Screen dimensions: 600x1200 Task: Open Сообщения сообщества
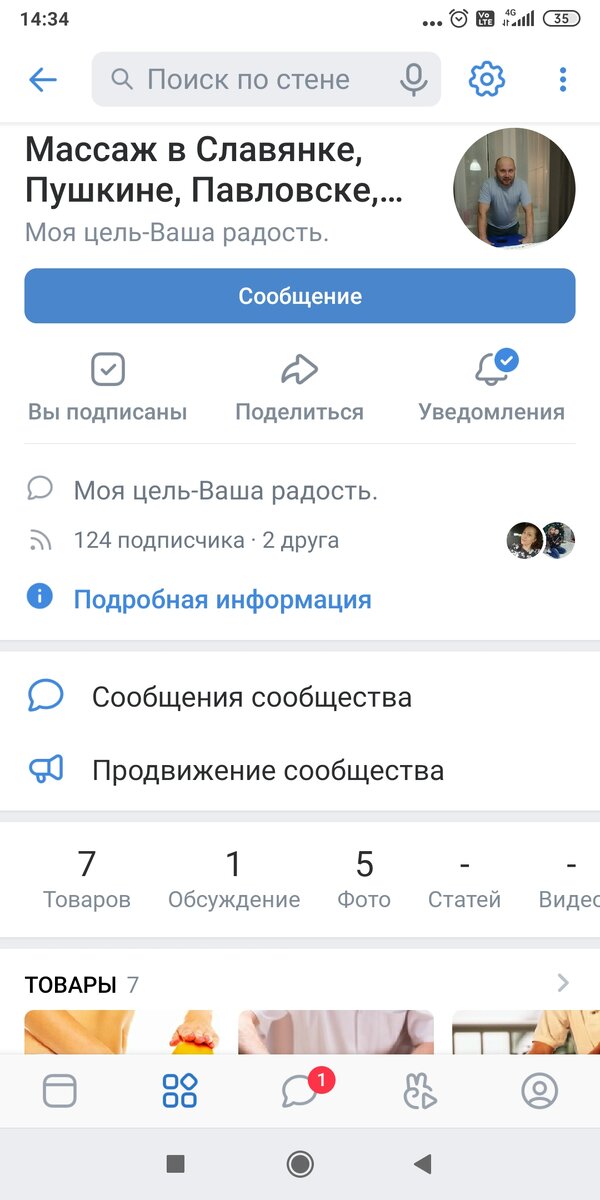coord(251,697)
